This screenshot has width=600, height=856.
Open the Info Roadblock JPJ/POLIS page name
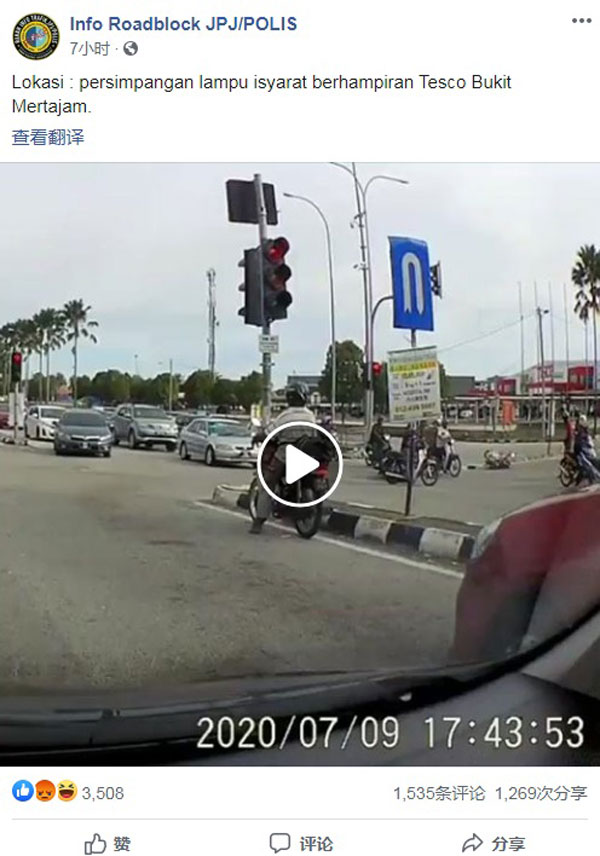(183, 24)
